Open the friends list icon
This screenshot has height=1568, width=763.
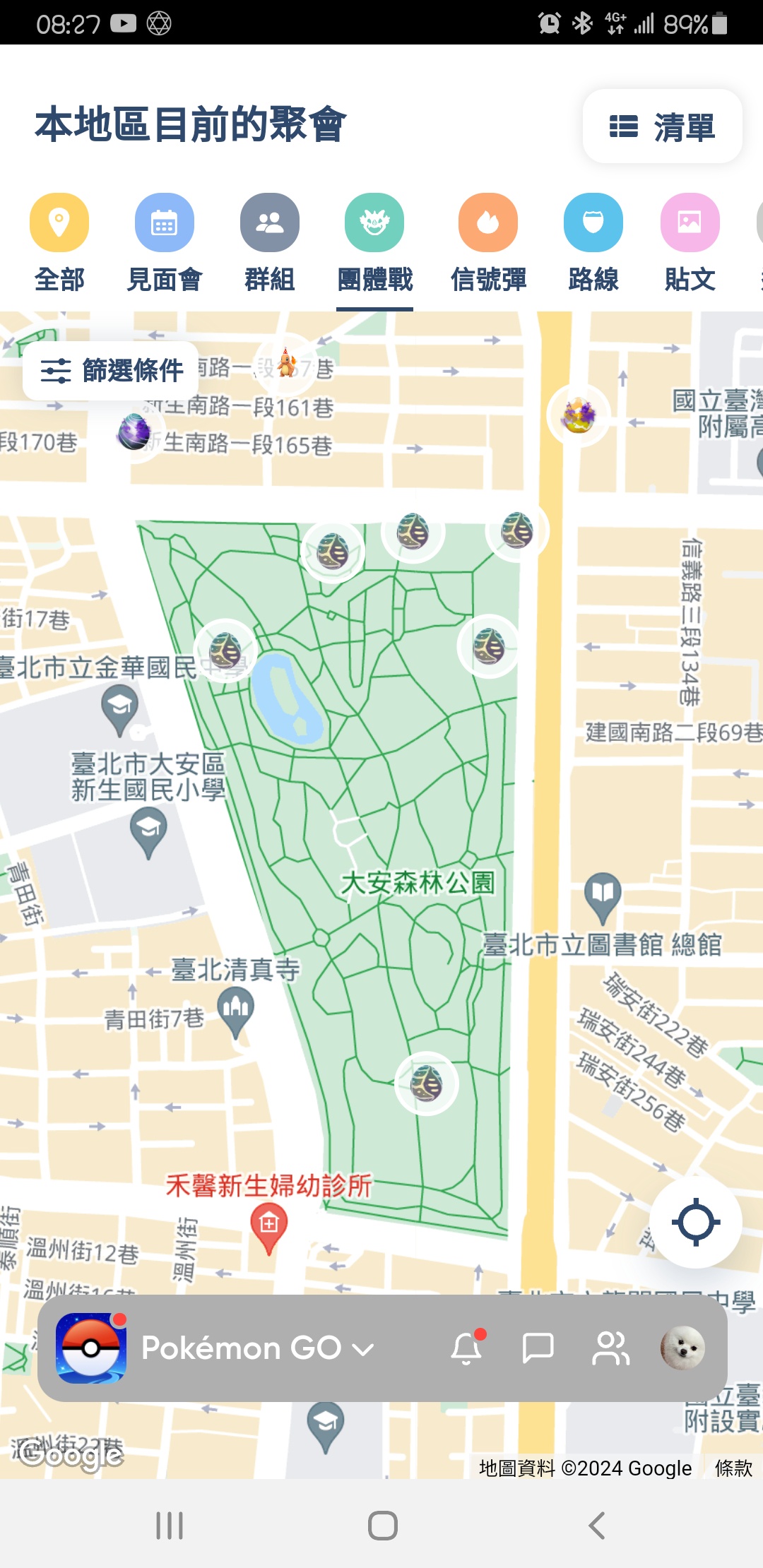(x=610, y=1348)
